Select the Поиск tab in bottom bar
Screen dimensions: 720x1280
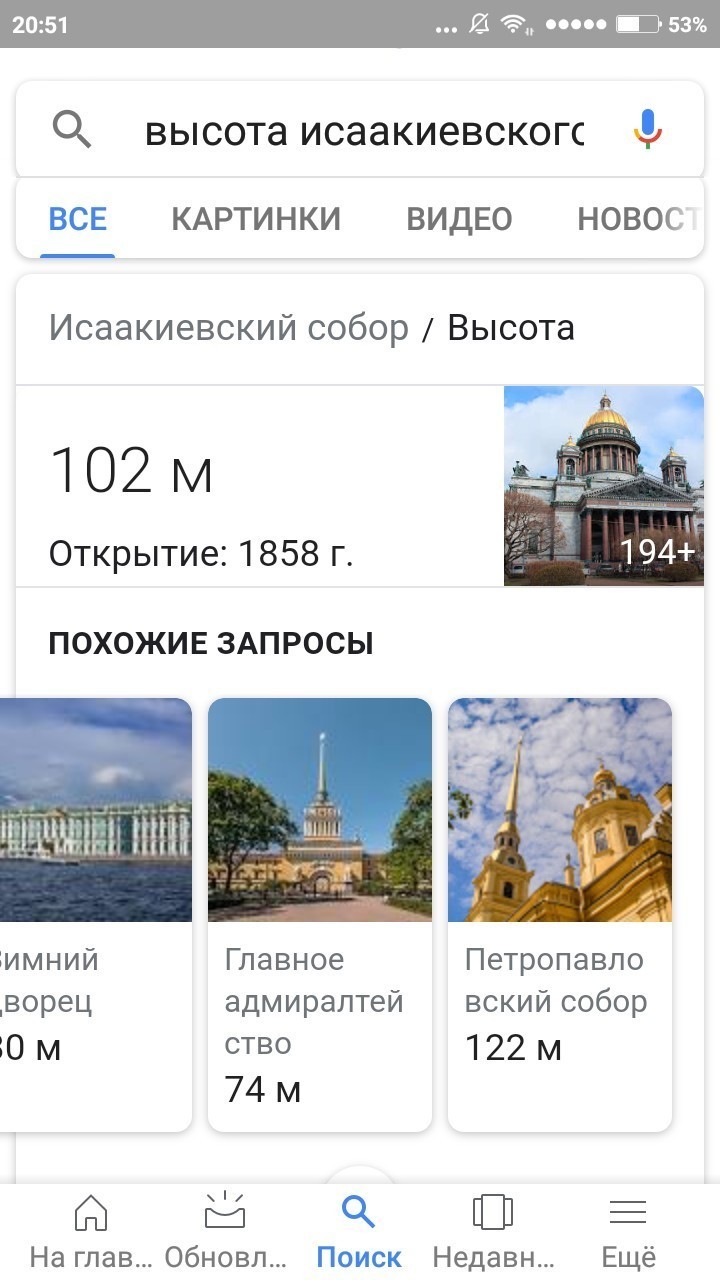(x=359, y=1232)
